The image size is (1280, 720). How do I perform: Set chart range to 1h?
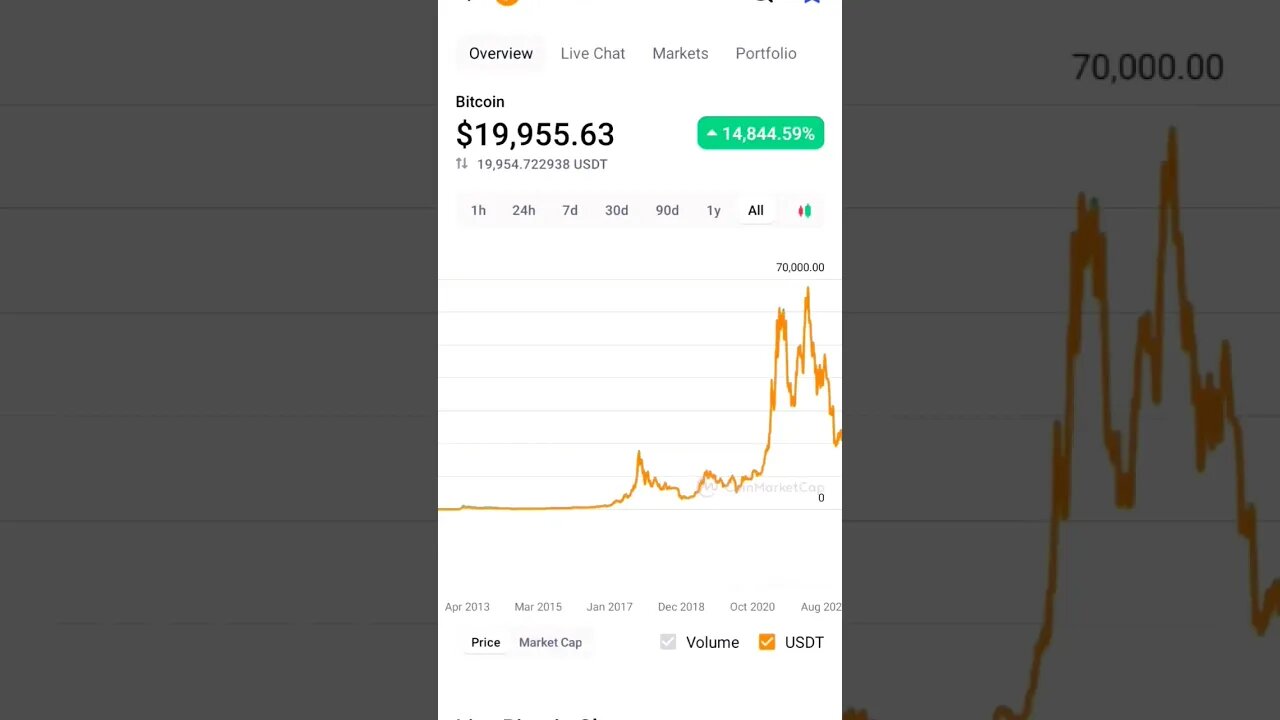478,211
